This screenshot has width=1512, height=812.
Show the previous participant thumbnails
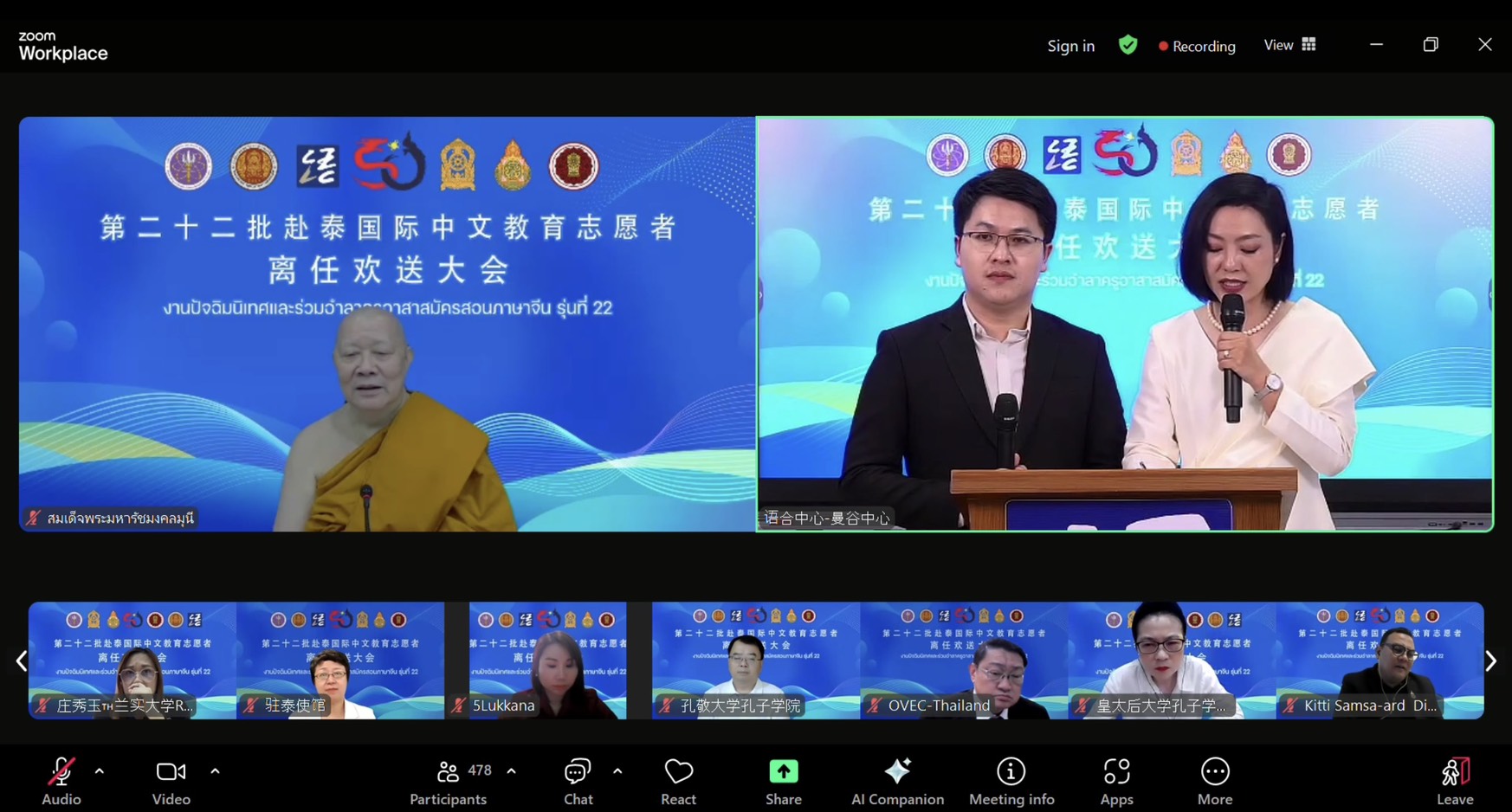tap(21, 661)
